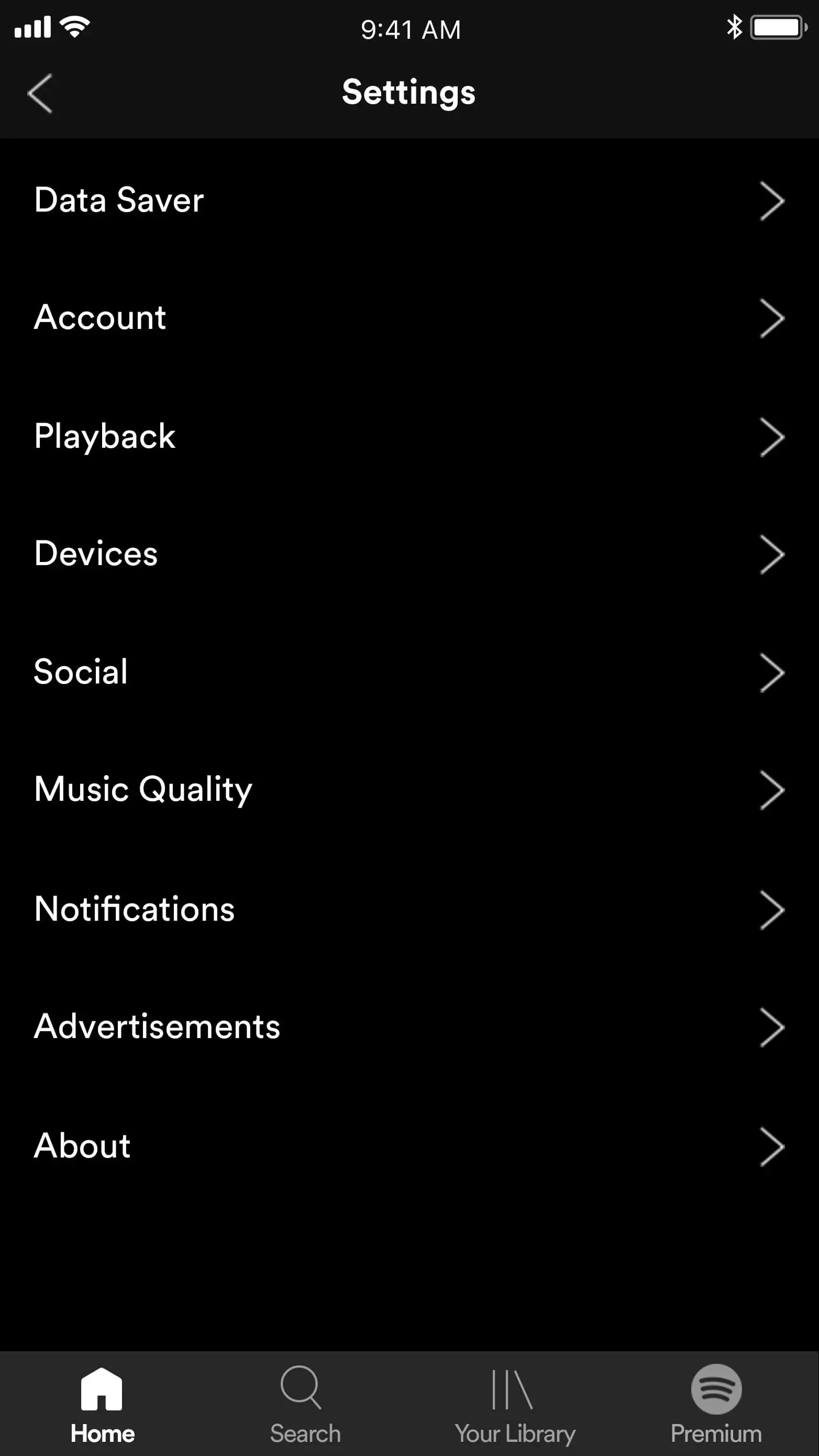Image resolution: width=819 pixels, height=1456 pixels.
Task: Expand the Music Quality chevron
Action: pyautogui.click(x=773, y=790)
